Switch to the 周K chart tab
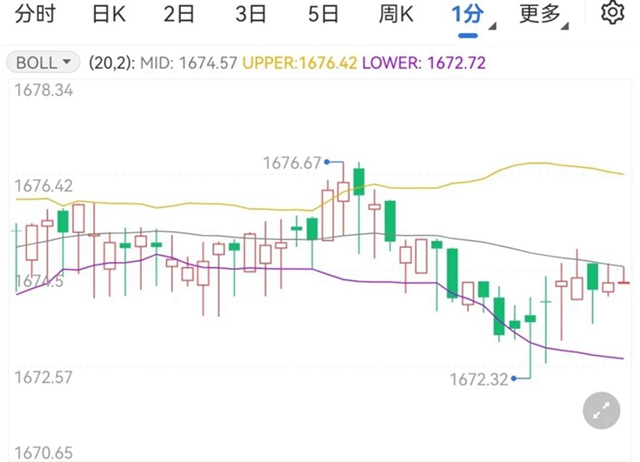640x462 pixels. (x=396, y=14)
